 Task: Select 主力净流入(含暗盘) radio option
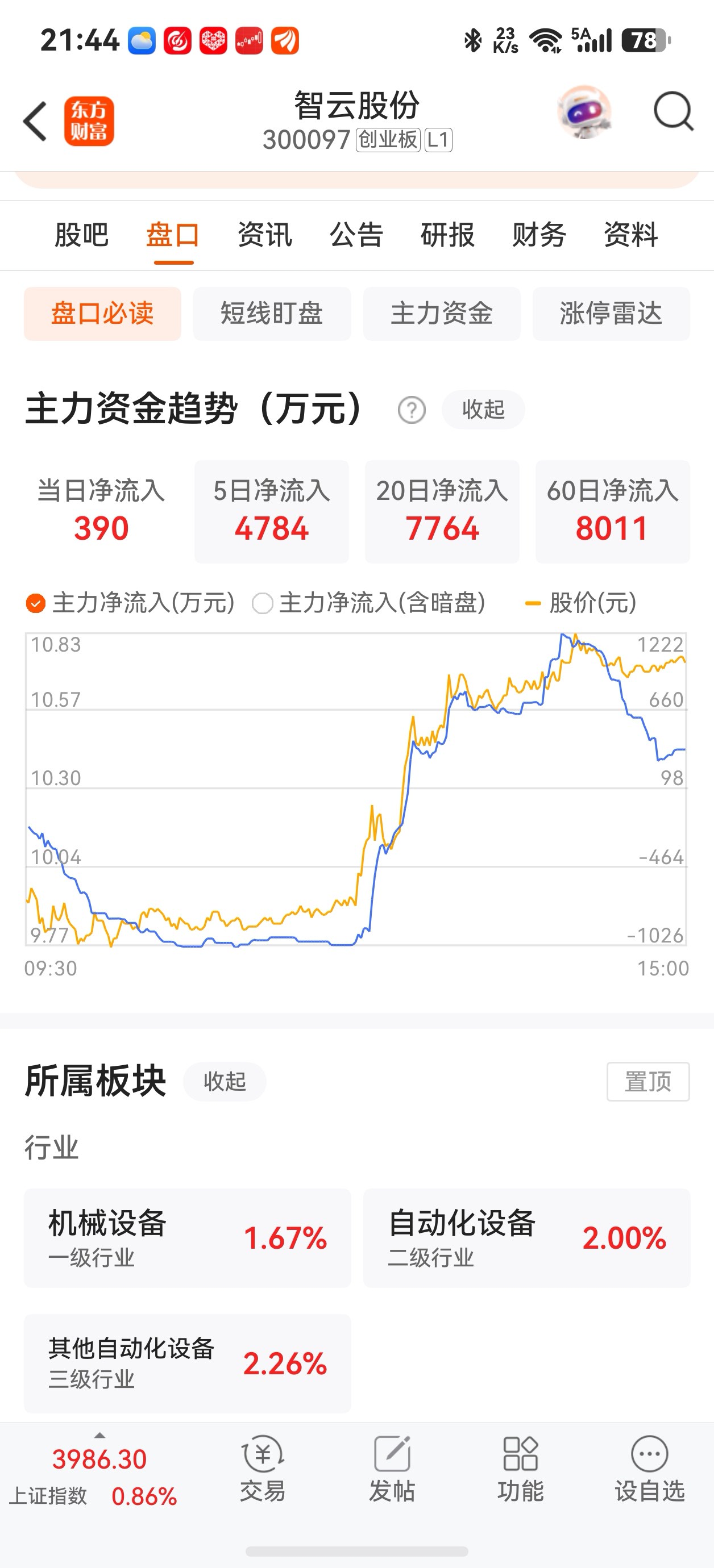(x=369, y=603)
